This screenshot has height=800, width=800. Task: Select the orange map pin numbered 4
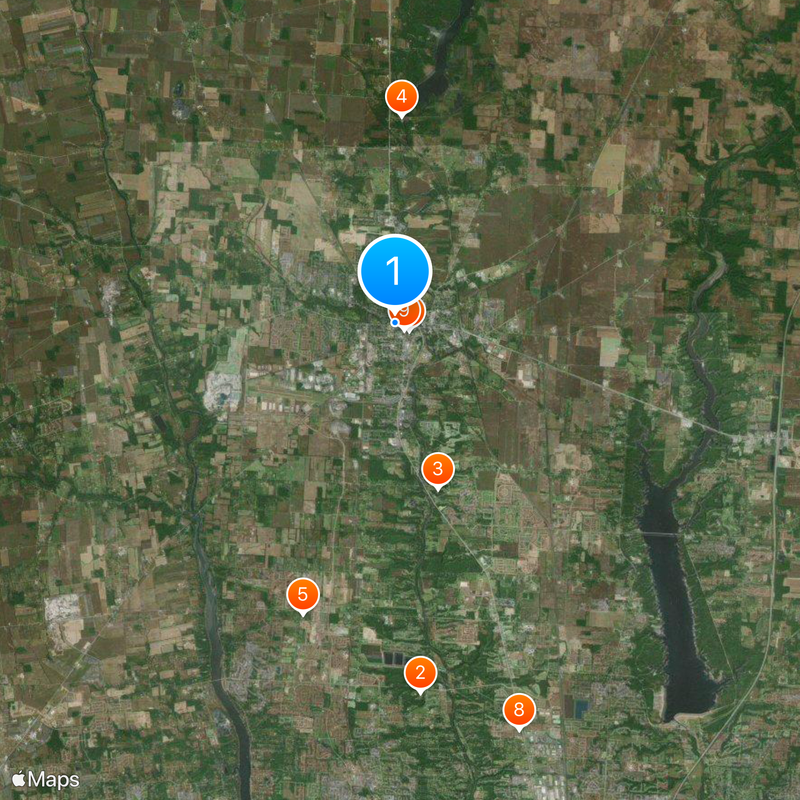click(401, 97)
